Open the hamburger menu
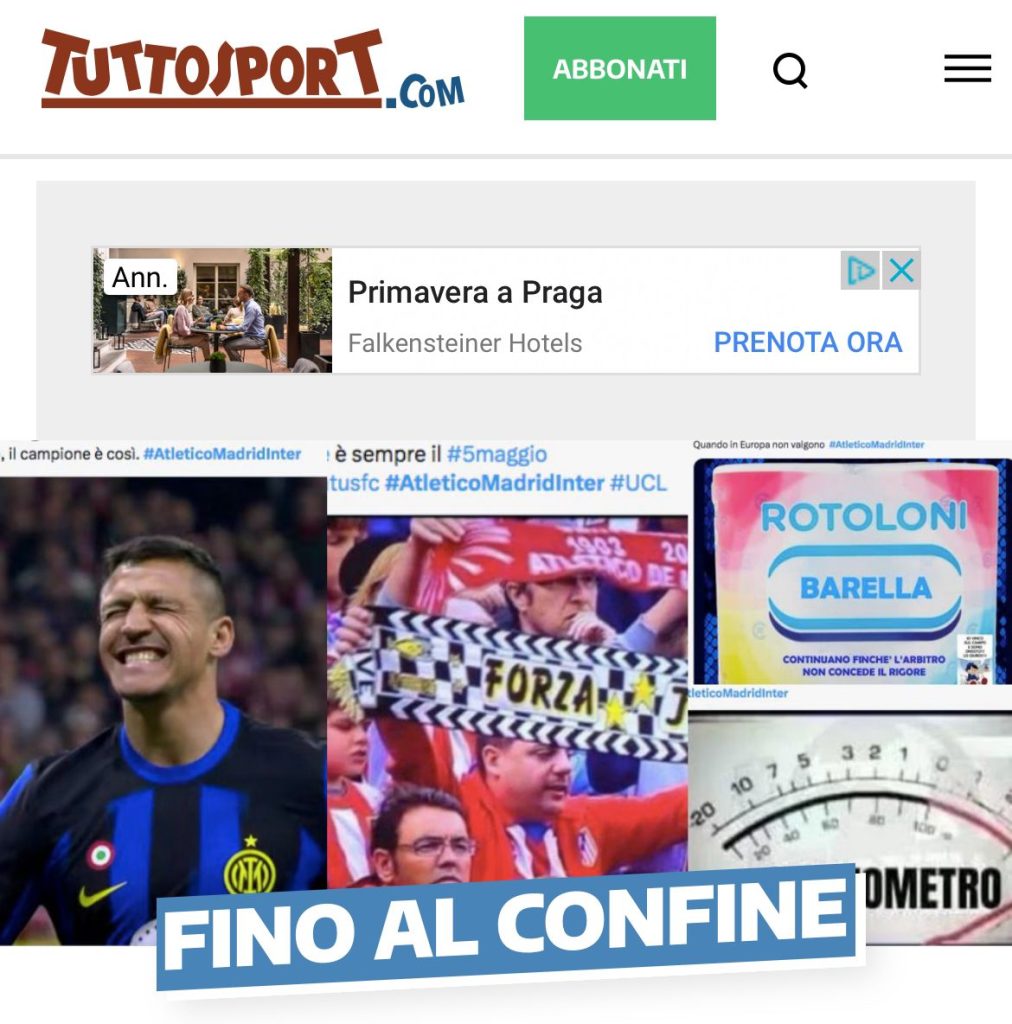Viewport: 1012px width, 1024px height. click(967, 69)
